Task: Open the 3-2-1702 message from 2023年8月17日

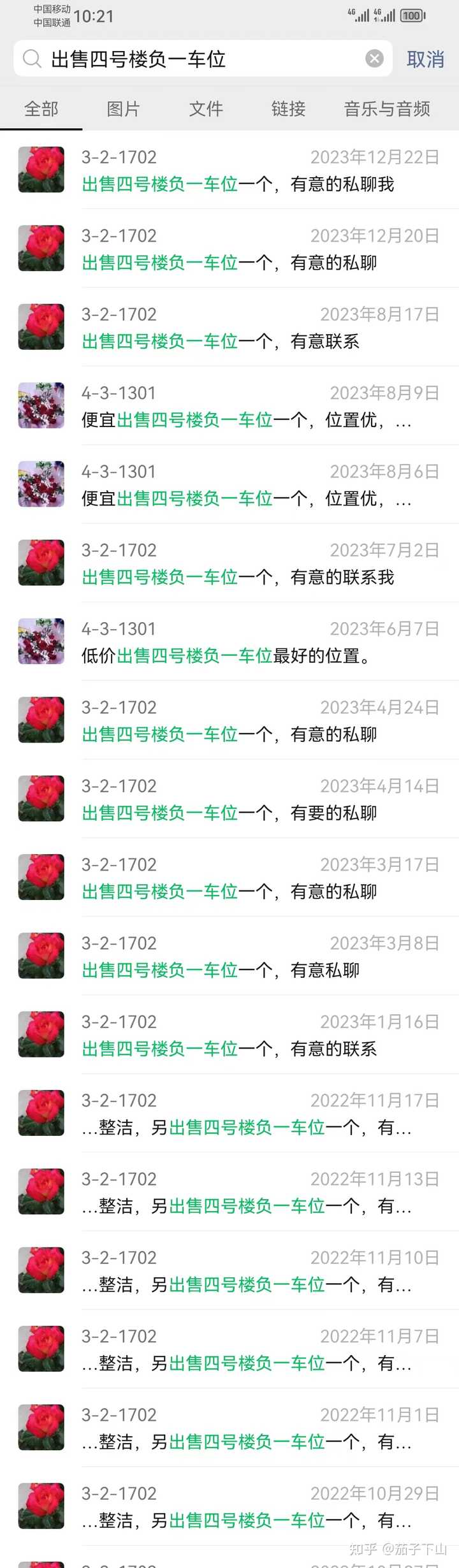Action: [255, 328]
